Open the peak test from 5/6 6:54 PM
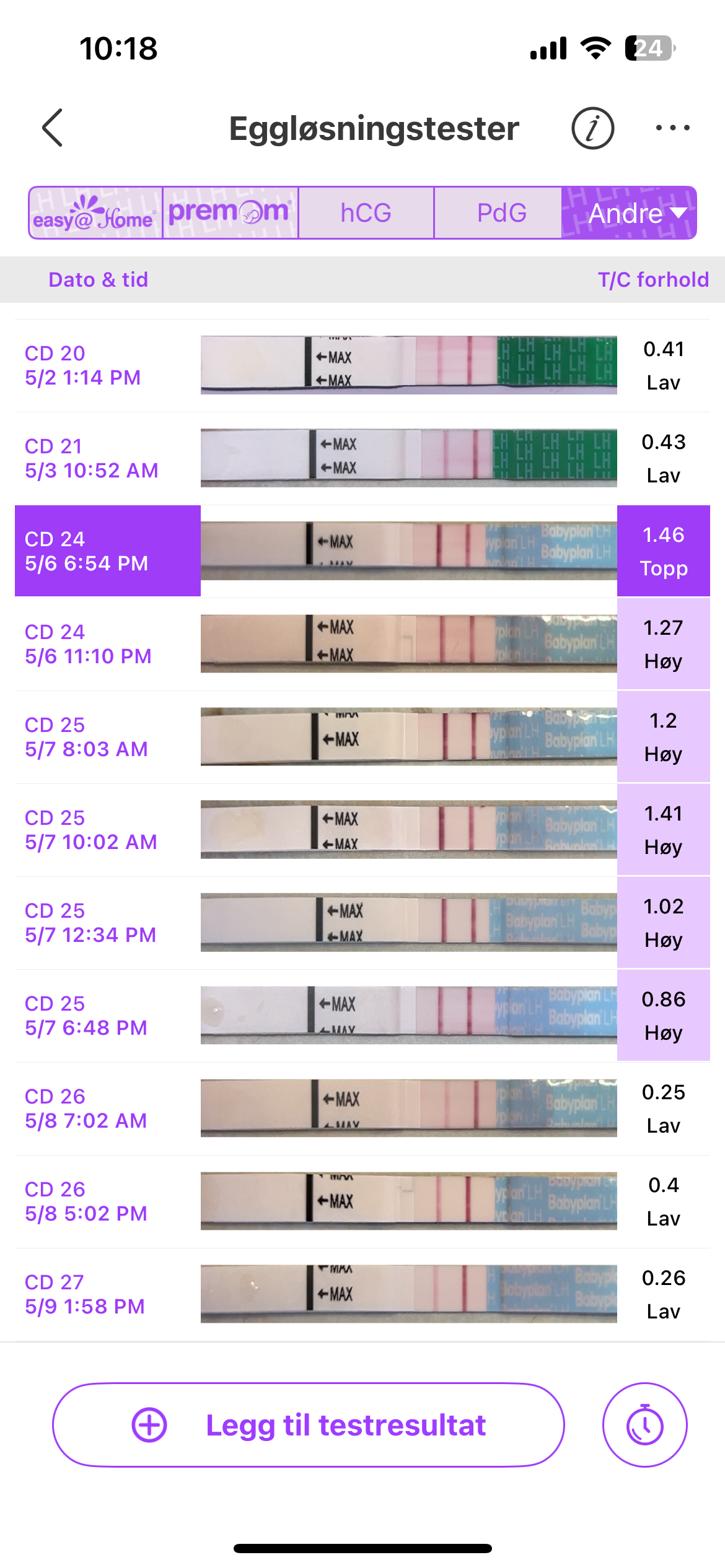 pyautogui.click(x=362, y=551)
